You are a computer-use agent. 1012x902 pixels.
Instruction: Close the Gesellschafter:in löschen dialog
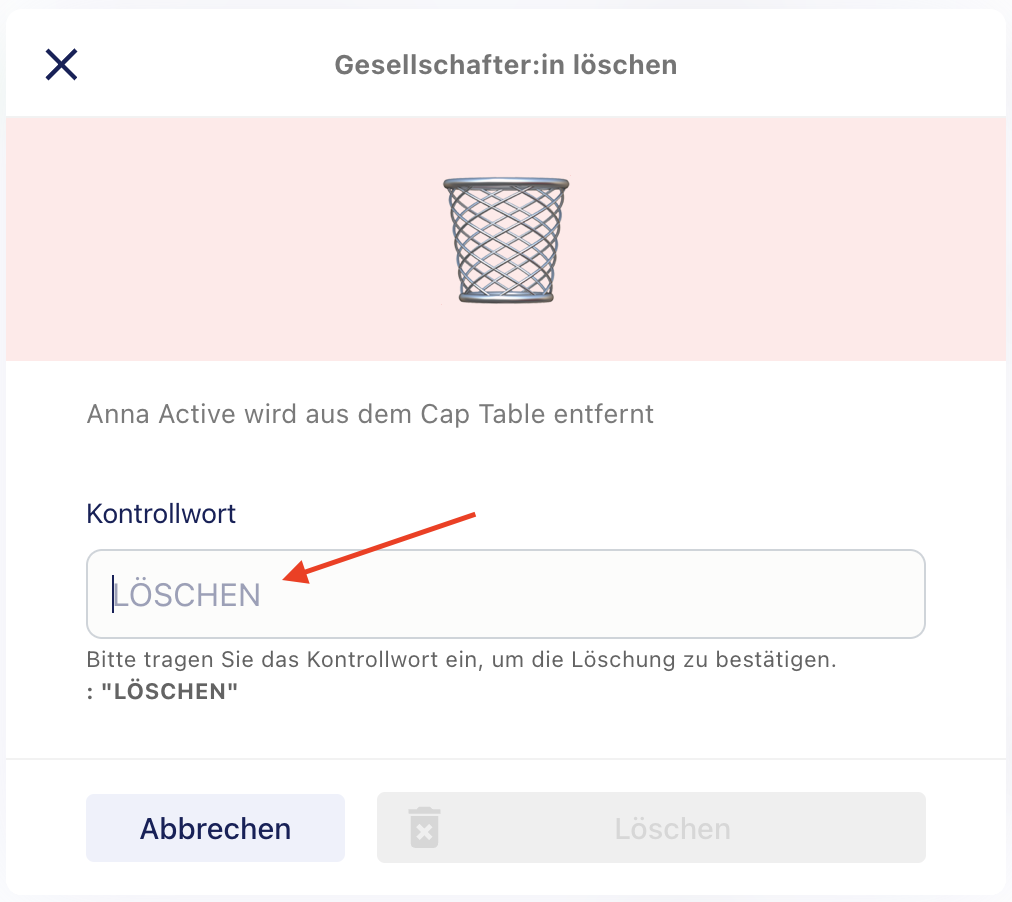[x=61, y=65]
